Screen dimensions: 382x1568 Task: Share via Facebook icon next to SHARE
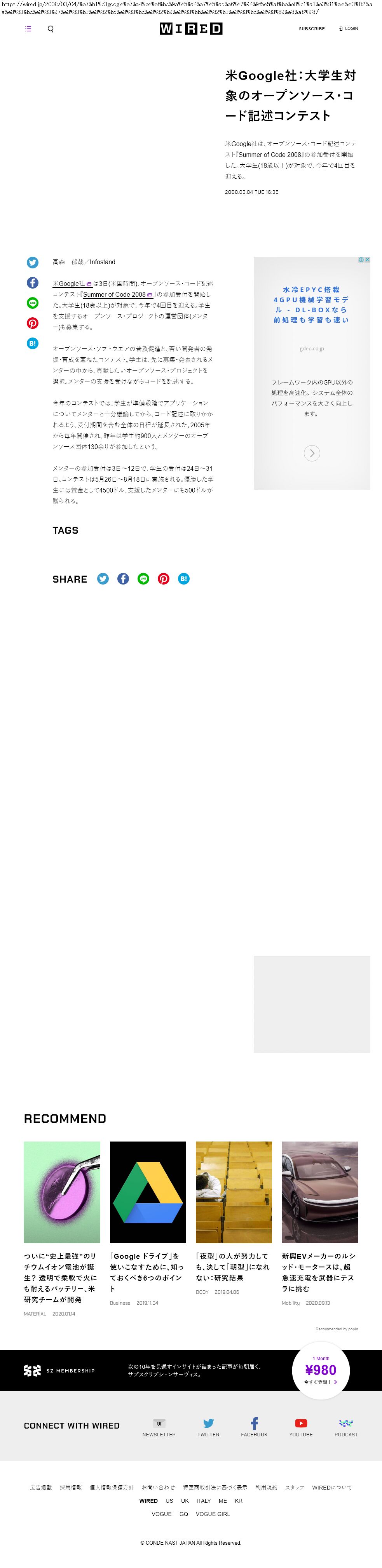[123, 579]
